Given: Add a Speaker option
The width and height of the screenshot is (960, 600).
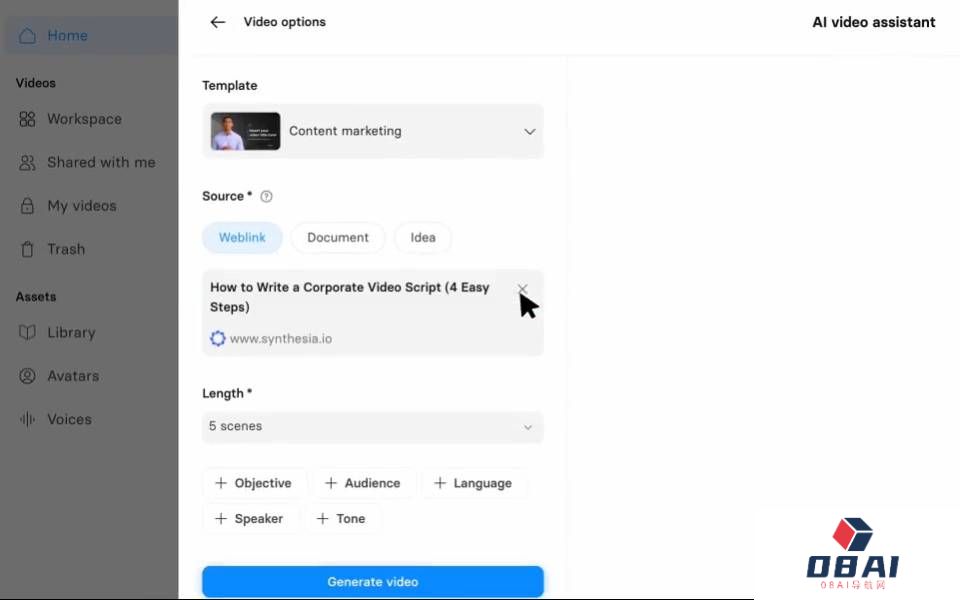Looking at the screenshot, I should (249, 518).
